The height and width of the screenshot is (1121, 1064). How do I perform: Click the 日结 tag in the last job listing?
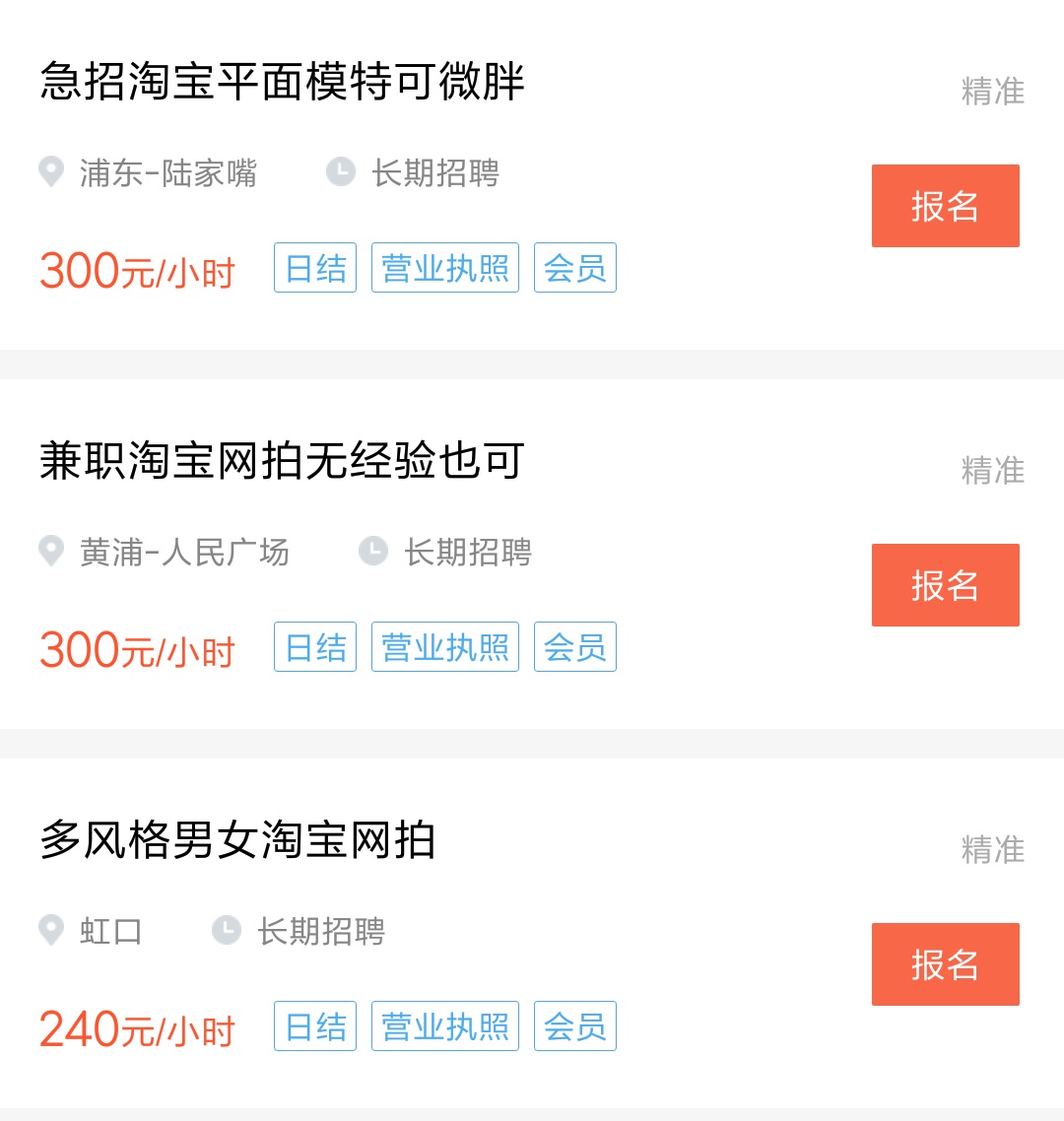pyautogui.click(x=314, y=1025)
